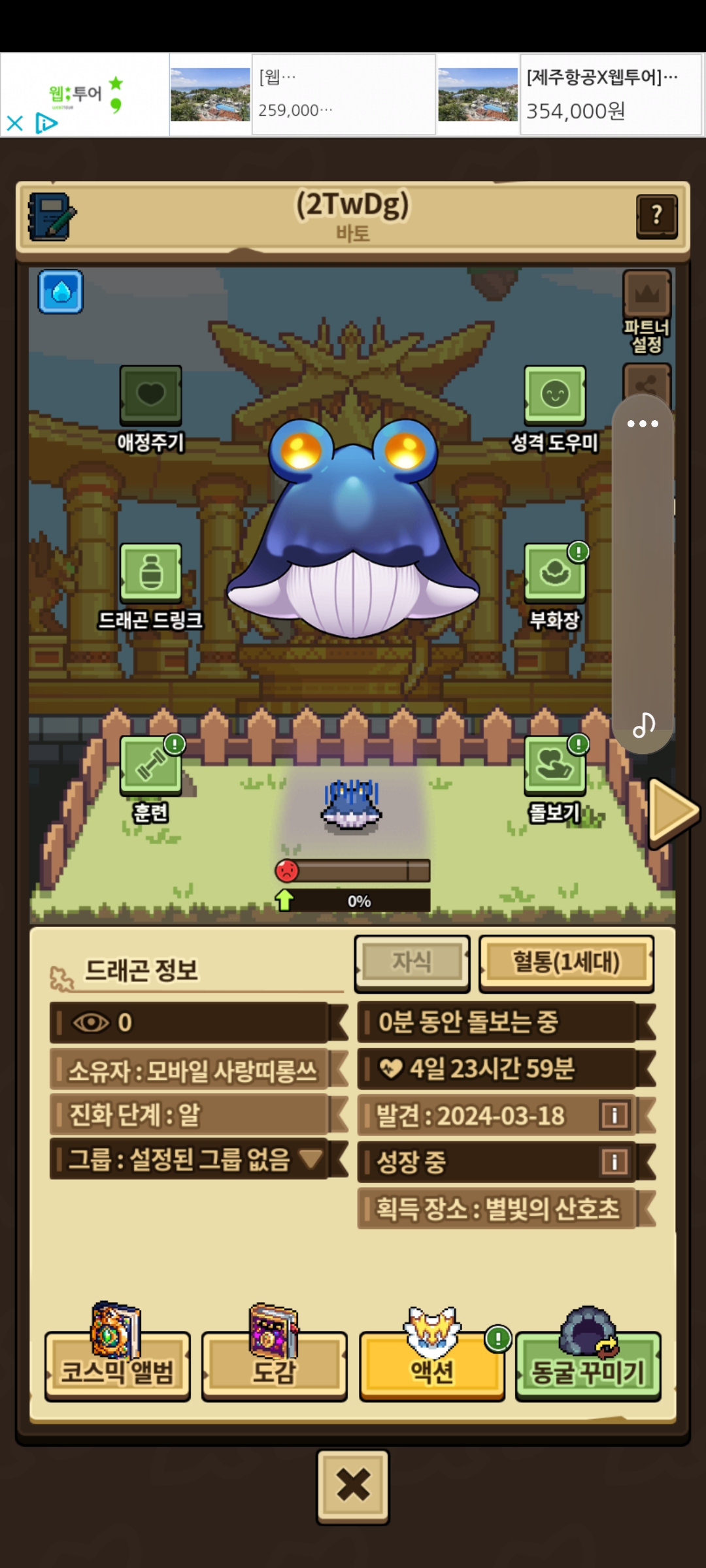Open 혈통(1세대) lineage tab
This screenshot has height=1568, width=706.
(x=566, y=961)
